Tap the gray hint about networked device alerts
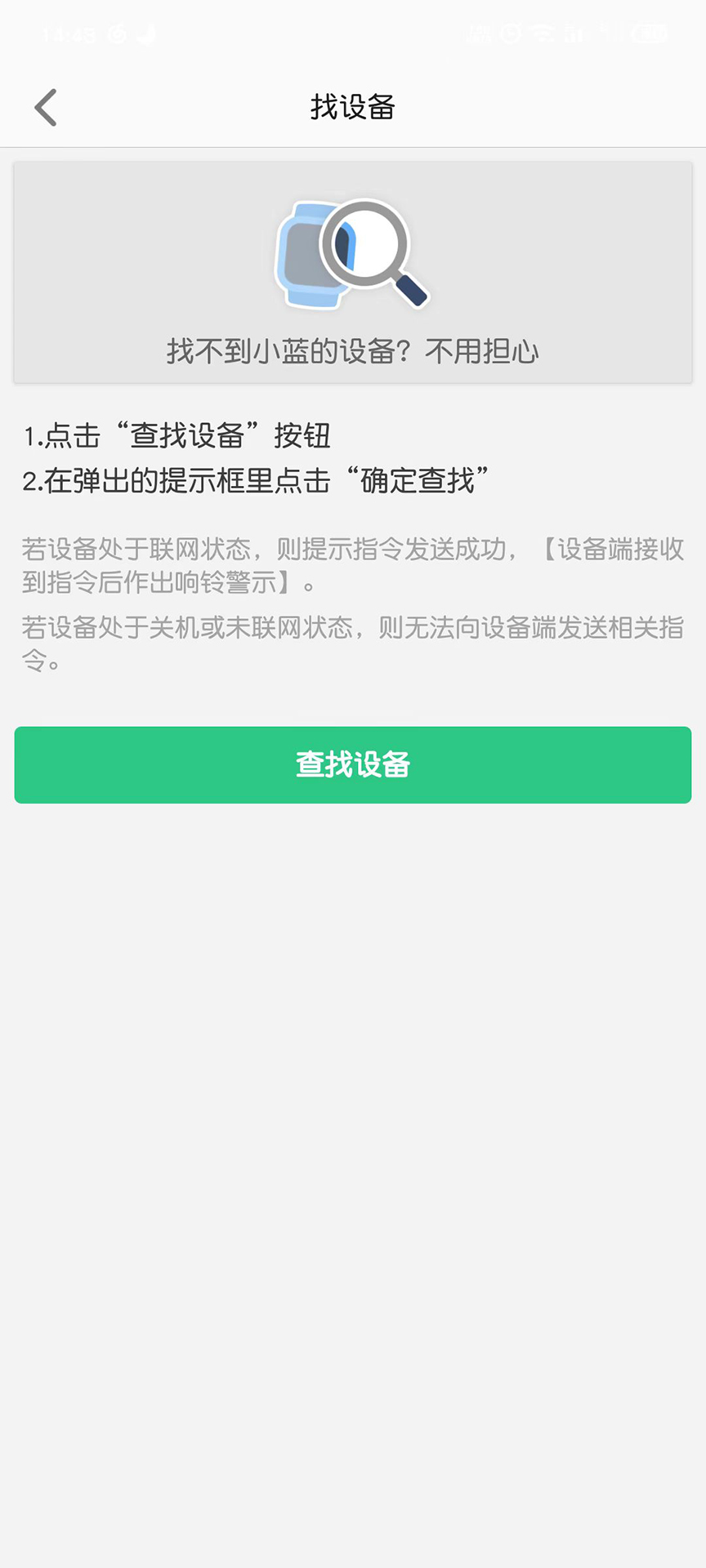This screenshot has width=706, height=1568. 351,565
